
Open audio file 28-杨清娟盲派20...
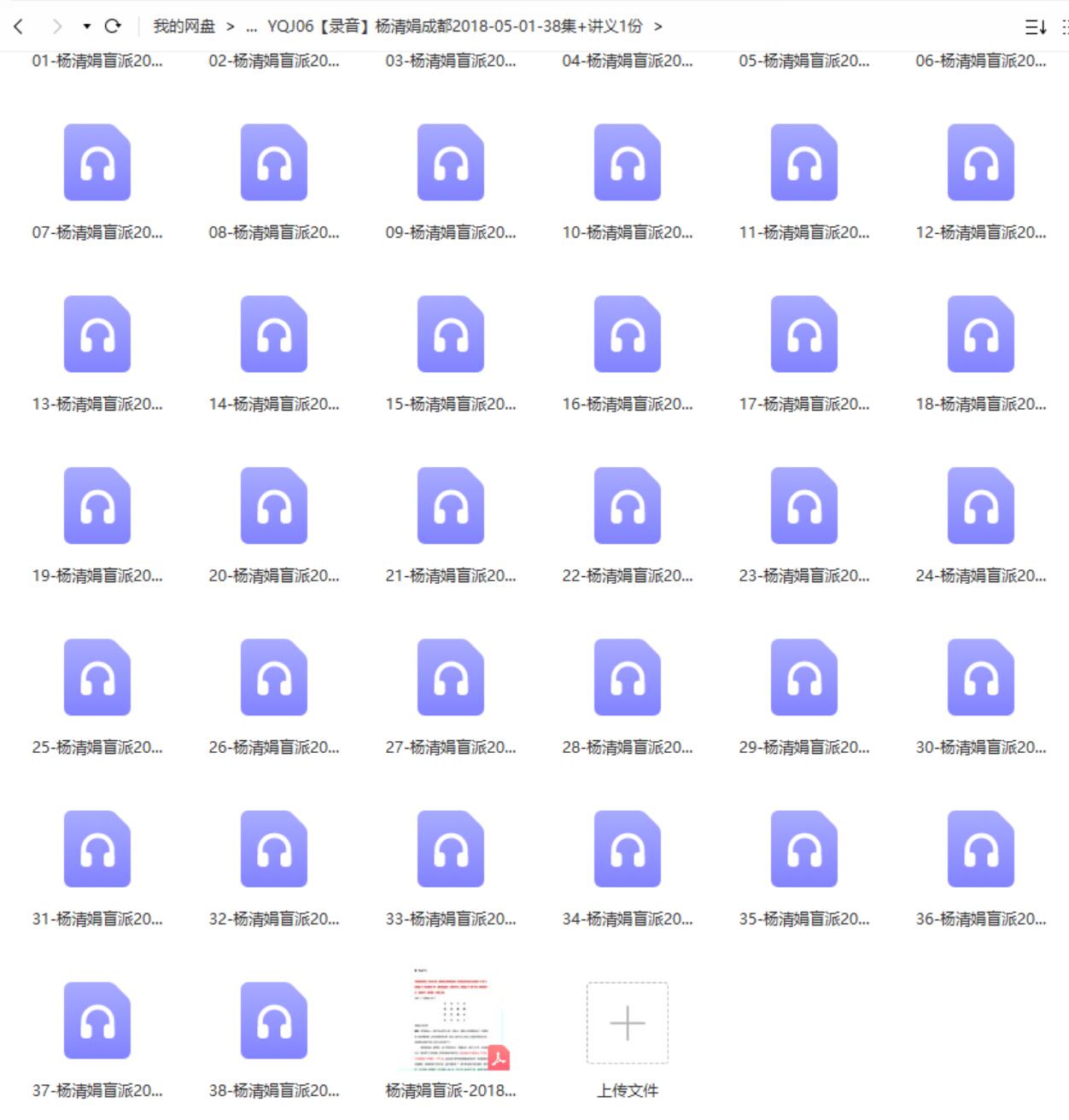click(x=628, y=678)
